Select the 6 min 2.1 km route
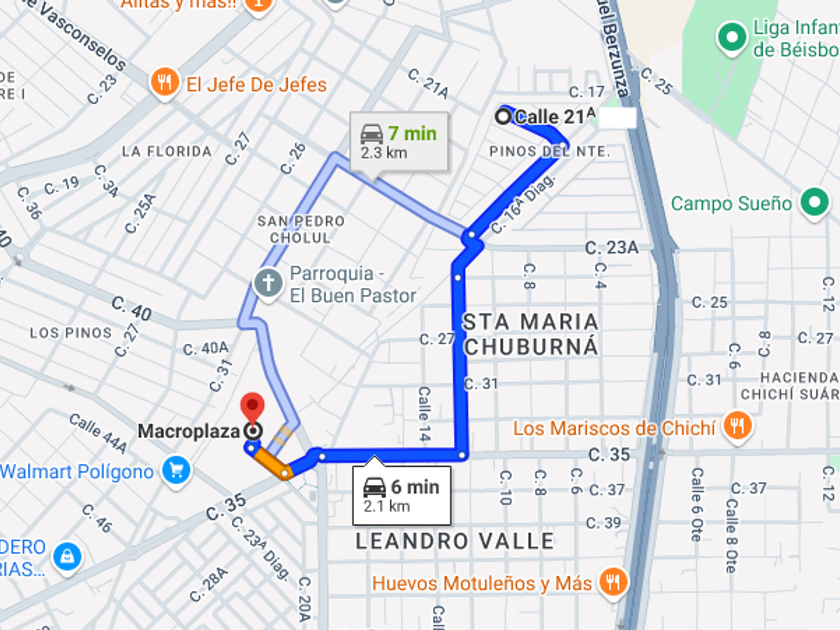 pos(401,496)
